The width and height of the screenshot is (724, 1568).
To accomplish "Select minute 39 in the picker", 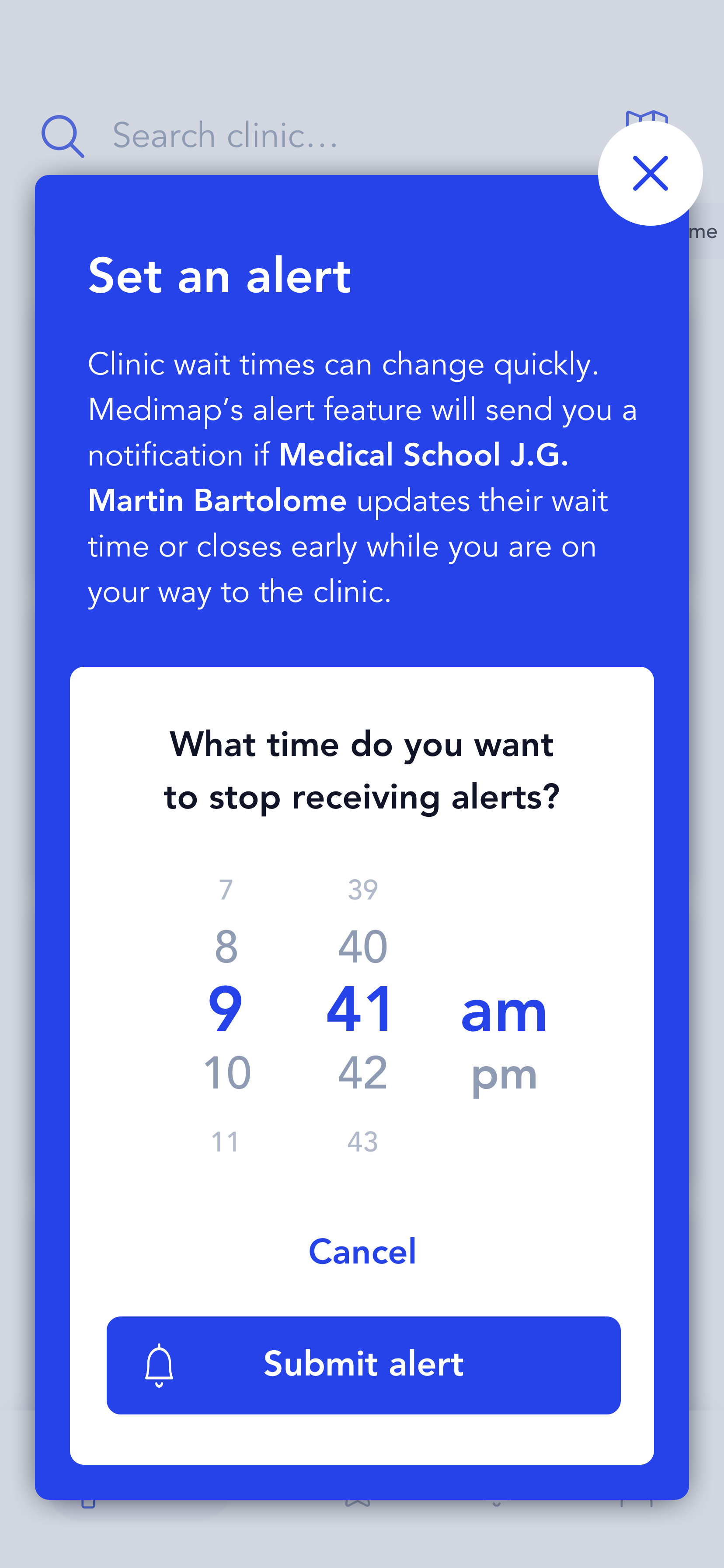I will [x=363, y=890].
